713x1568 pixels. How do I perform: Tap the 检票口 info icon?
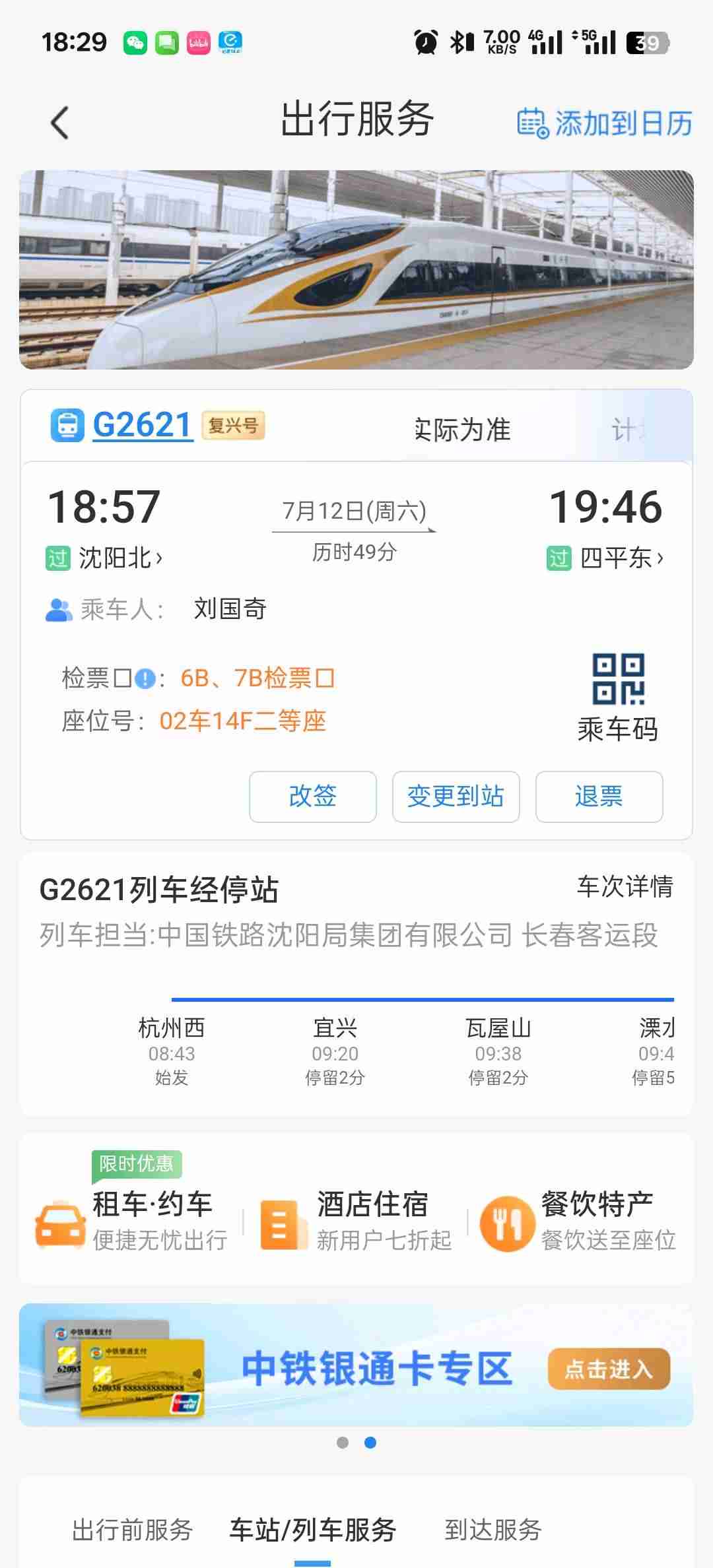pyautogui.click(x=145, y=678)
